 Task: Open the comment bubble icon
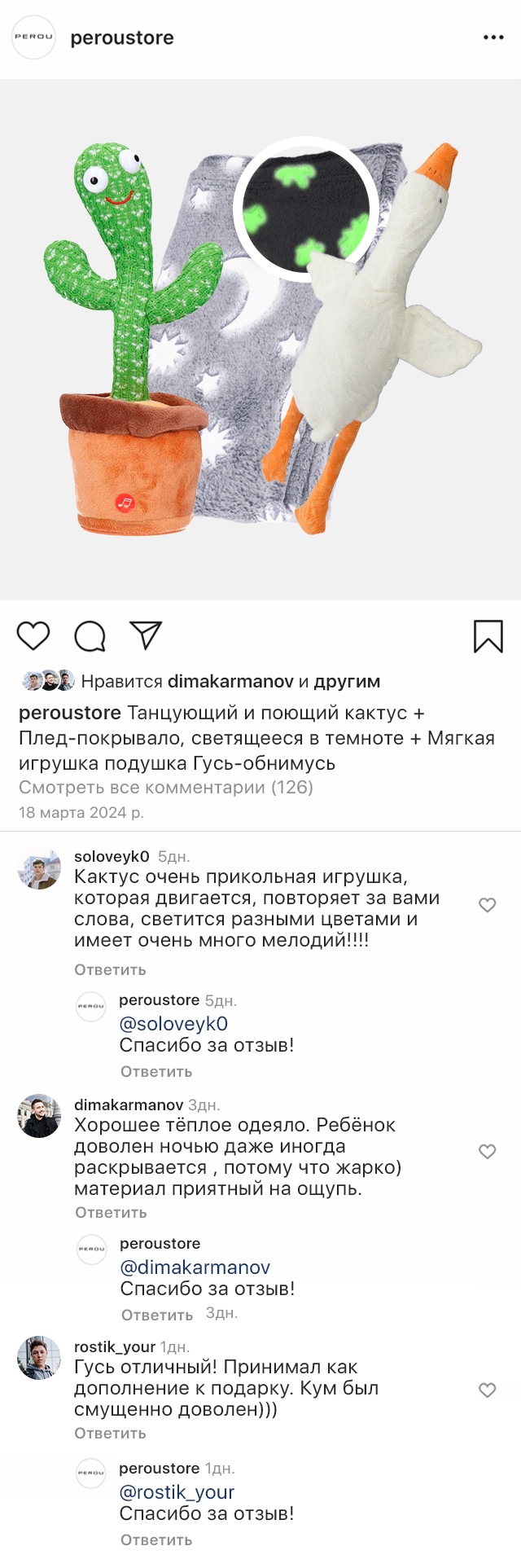(90, 636)
